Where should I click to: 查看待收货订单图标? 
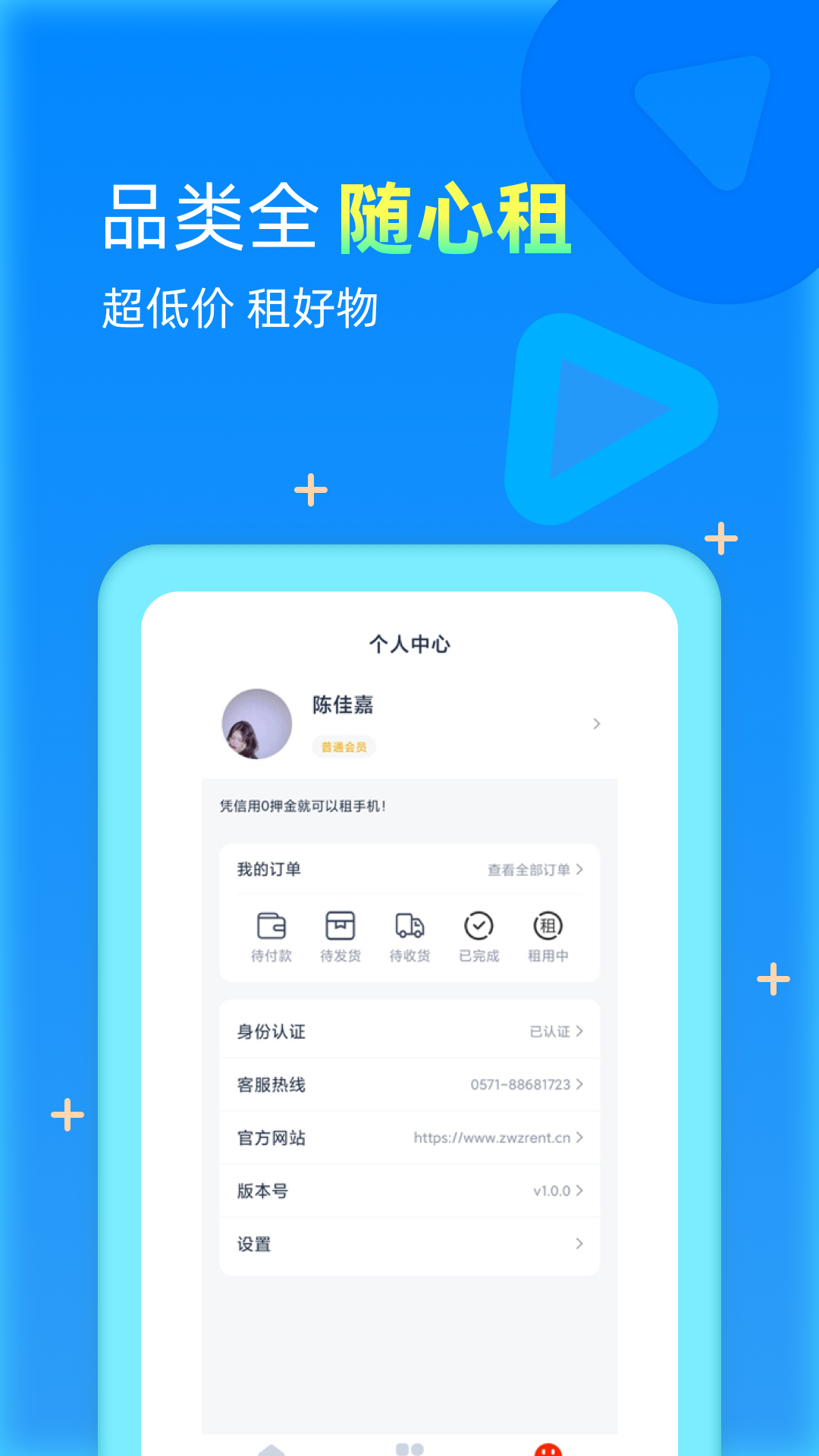pyautogui.click(x=409, y=927)
